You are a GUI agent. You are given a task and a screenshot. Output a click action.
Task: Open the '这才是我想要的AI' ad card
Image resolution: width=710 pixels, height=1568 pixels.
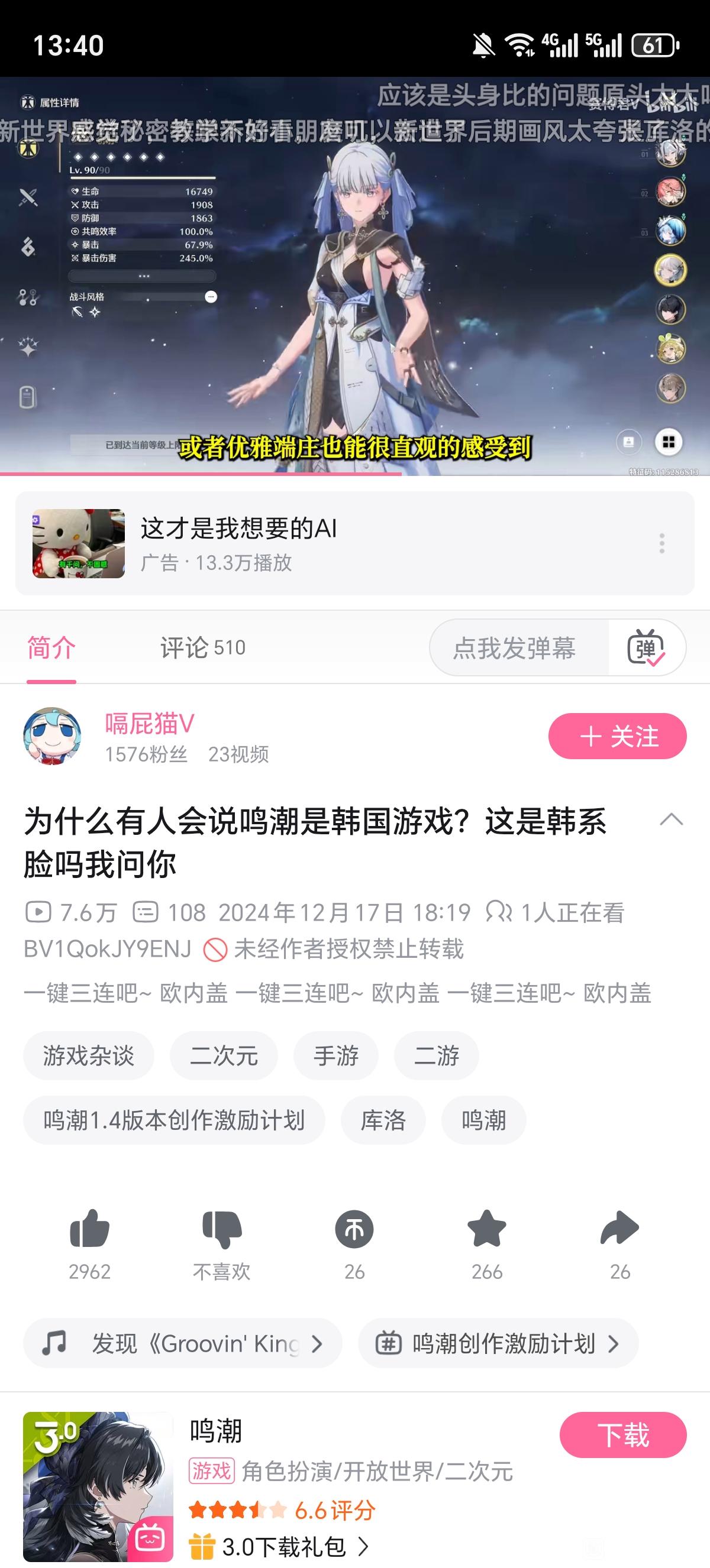[x=305, y=543]
